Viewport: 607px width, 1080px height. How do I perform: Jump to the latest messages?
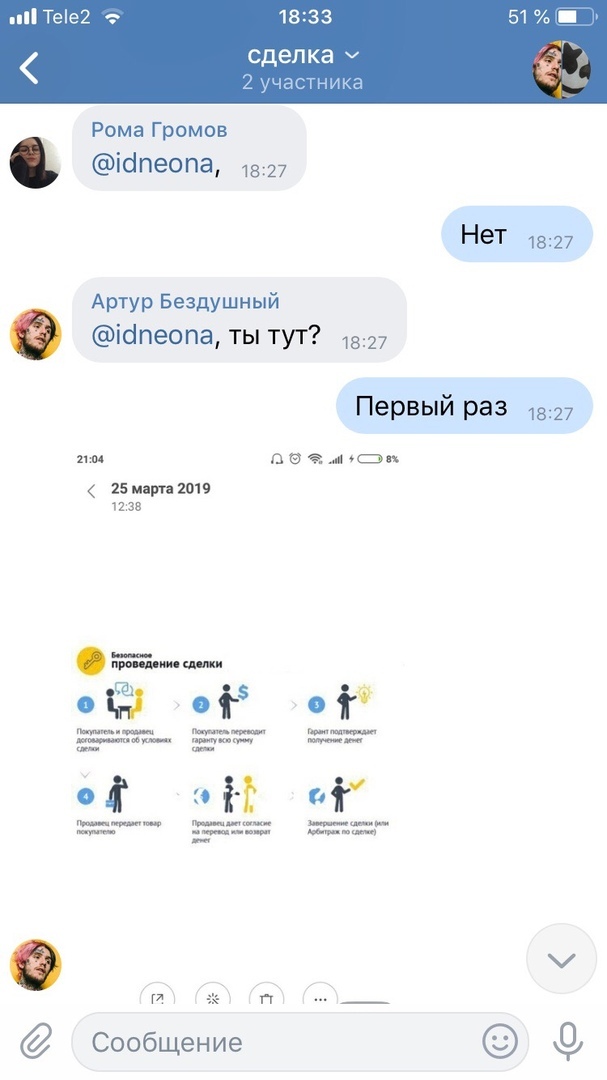tap(561, 959)
